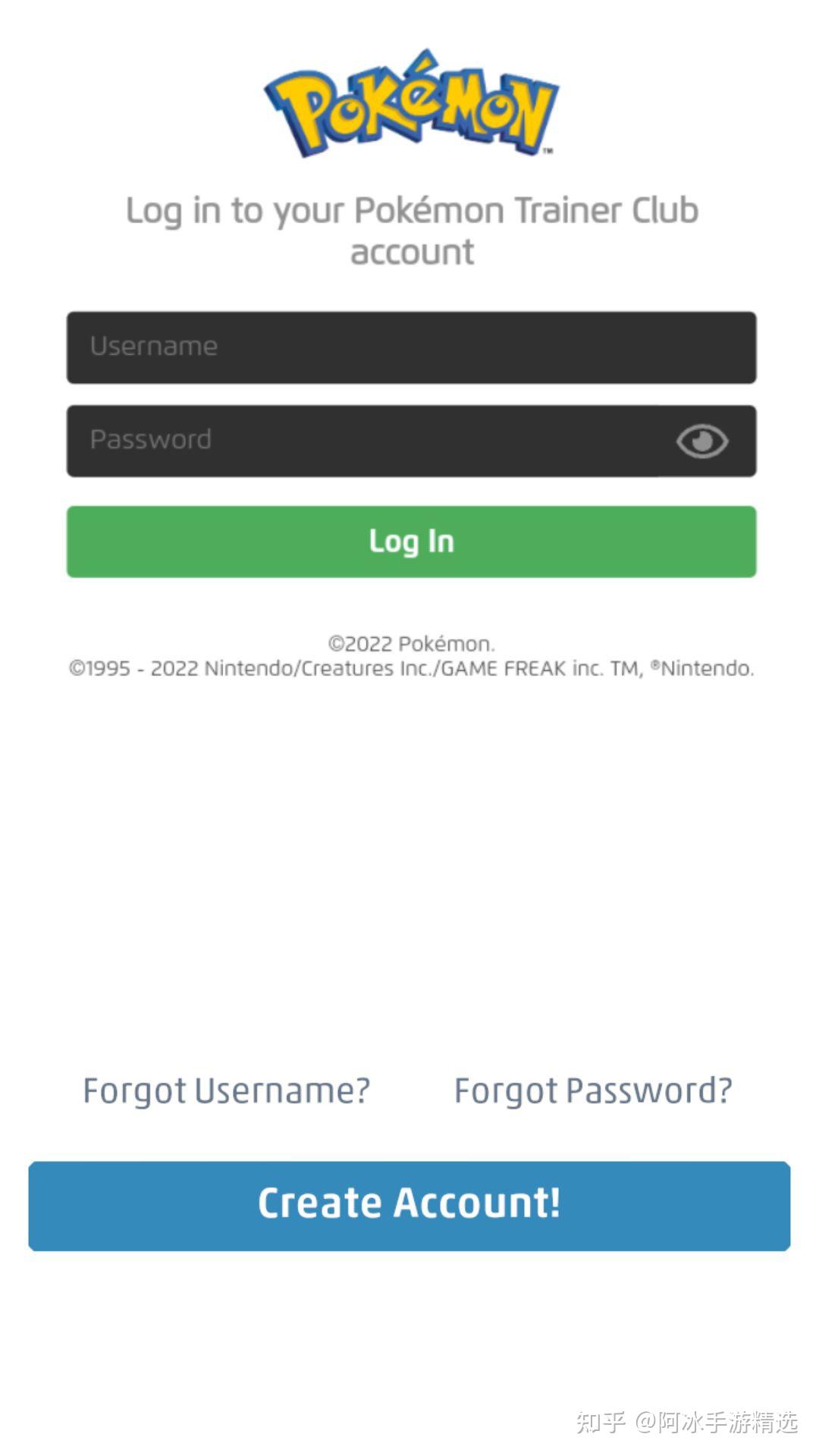819x1456 pixels.
Task: Select Create Account!
Action: [409, 1205]
